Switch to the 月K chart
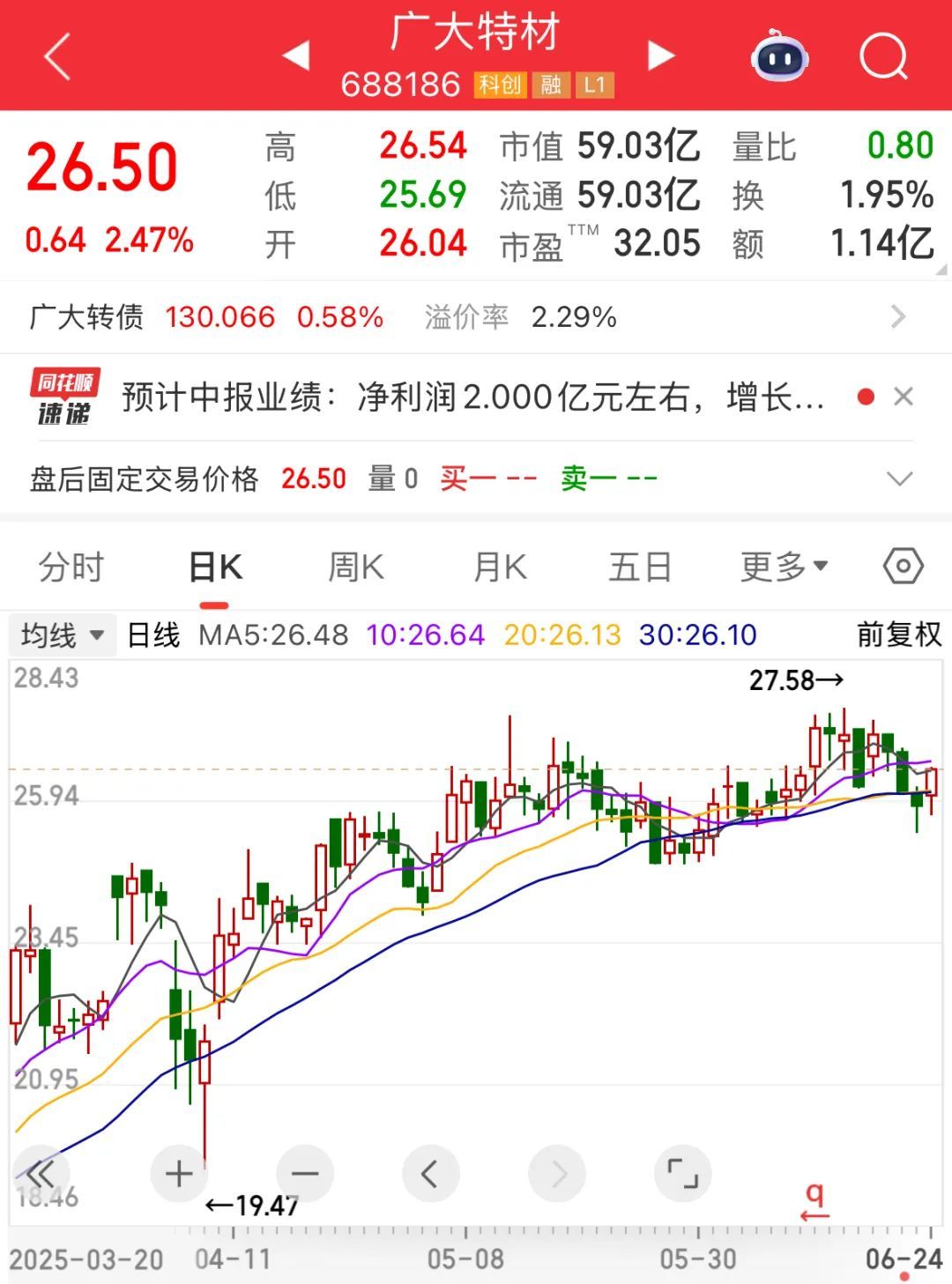This screenshot has width=952, height=1284. tap(500, 567)
